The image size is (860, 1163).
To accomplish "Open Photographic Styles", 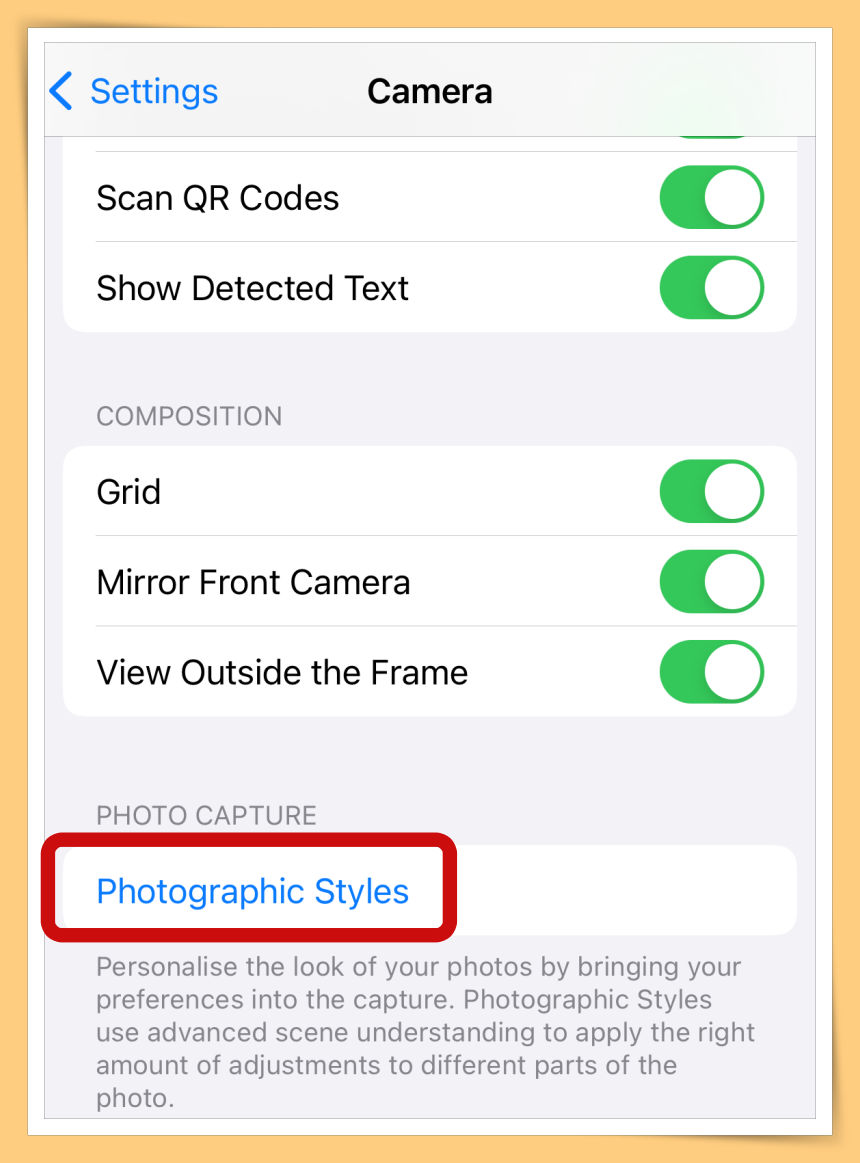I will click(253, 891).
